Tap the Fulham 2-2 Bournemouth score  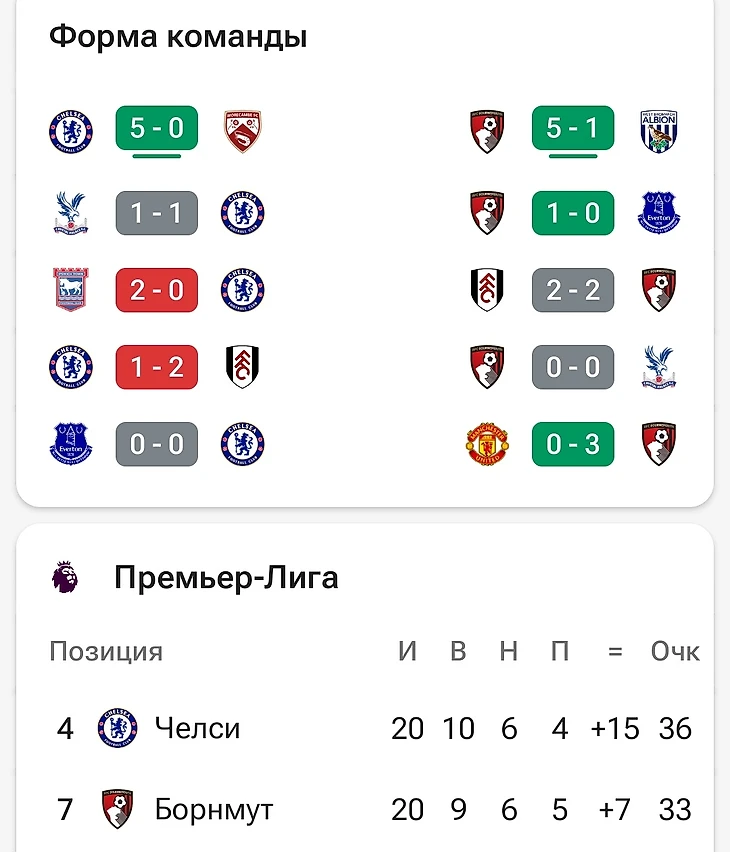pos(573,290)
